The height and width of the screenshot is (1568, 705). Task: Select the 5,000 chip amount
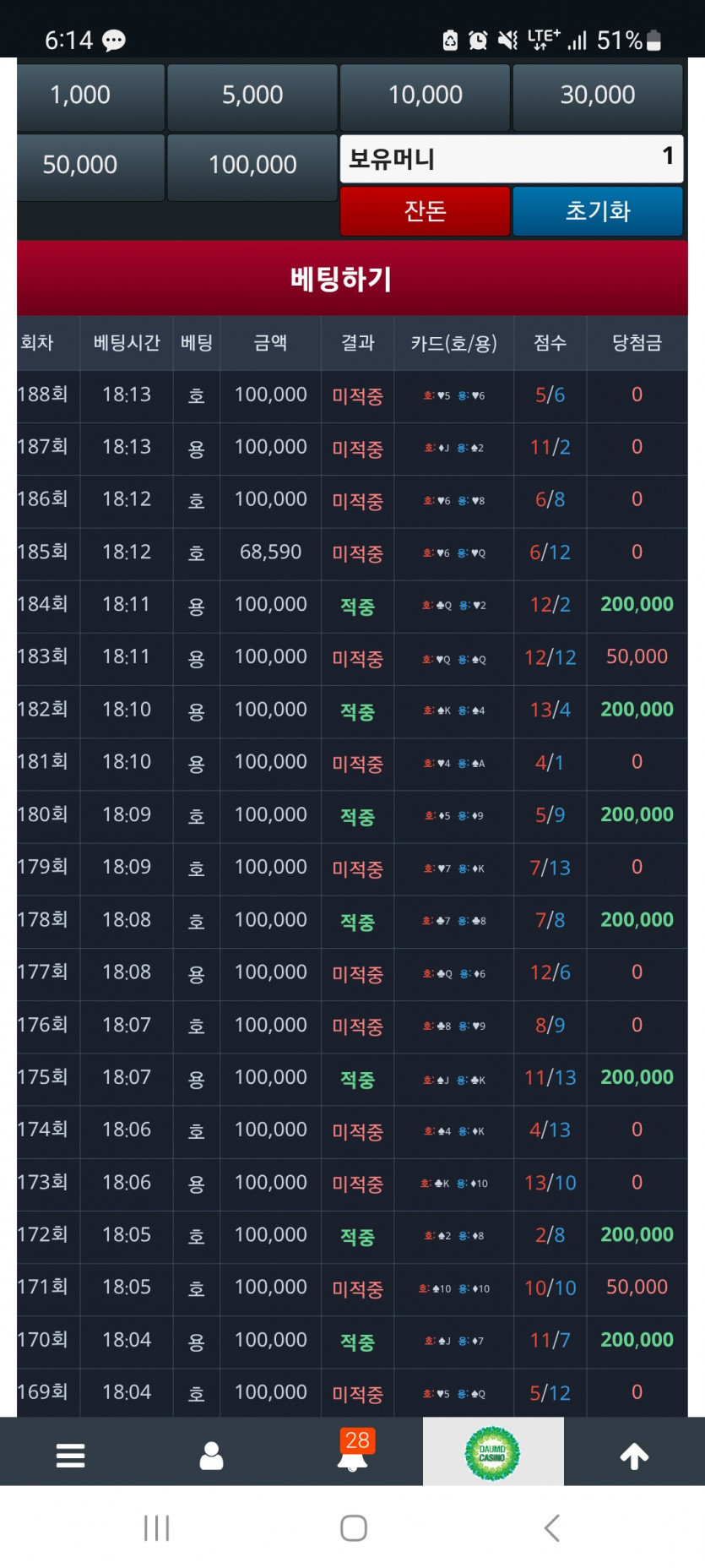pyautogui.click(x=251, y=95)
